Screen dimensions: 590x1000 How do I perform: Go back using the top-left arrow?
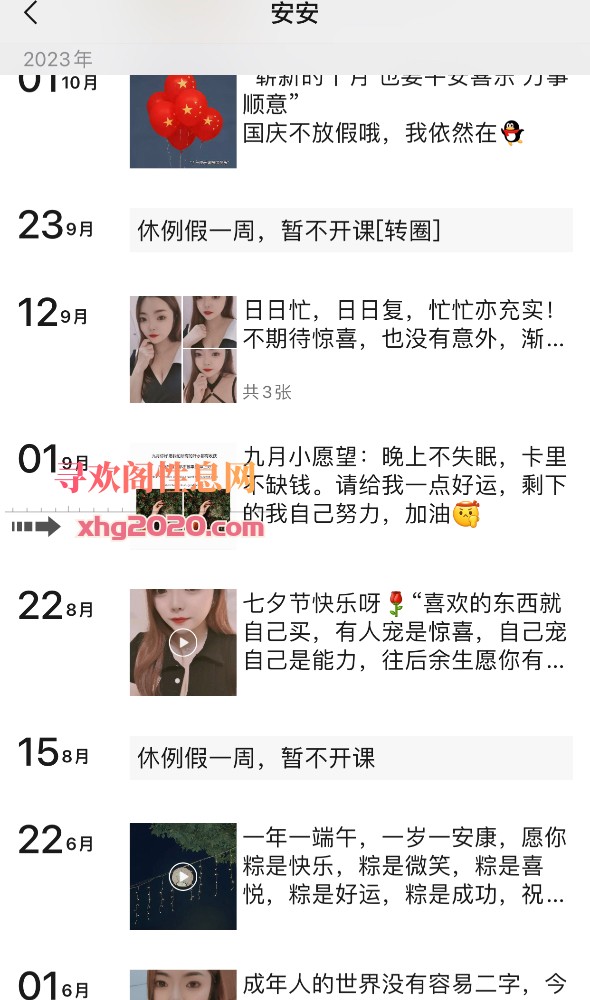coord(31,13)
